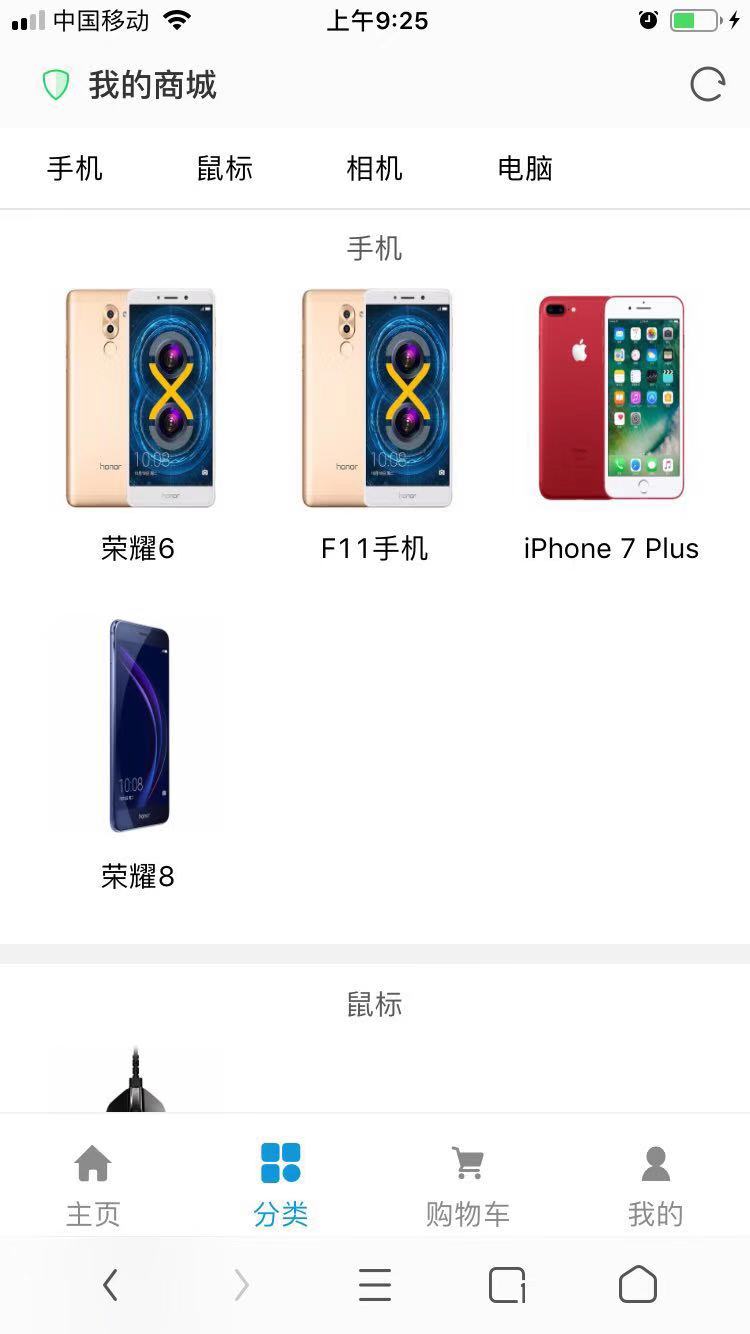Switch to the 鼠标 category tab
Screen dimensions: 750x1334
225,168
